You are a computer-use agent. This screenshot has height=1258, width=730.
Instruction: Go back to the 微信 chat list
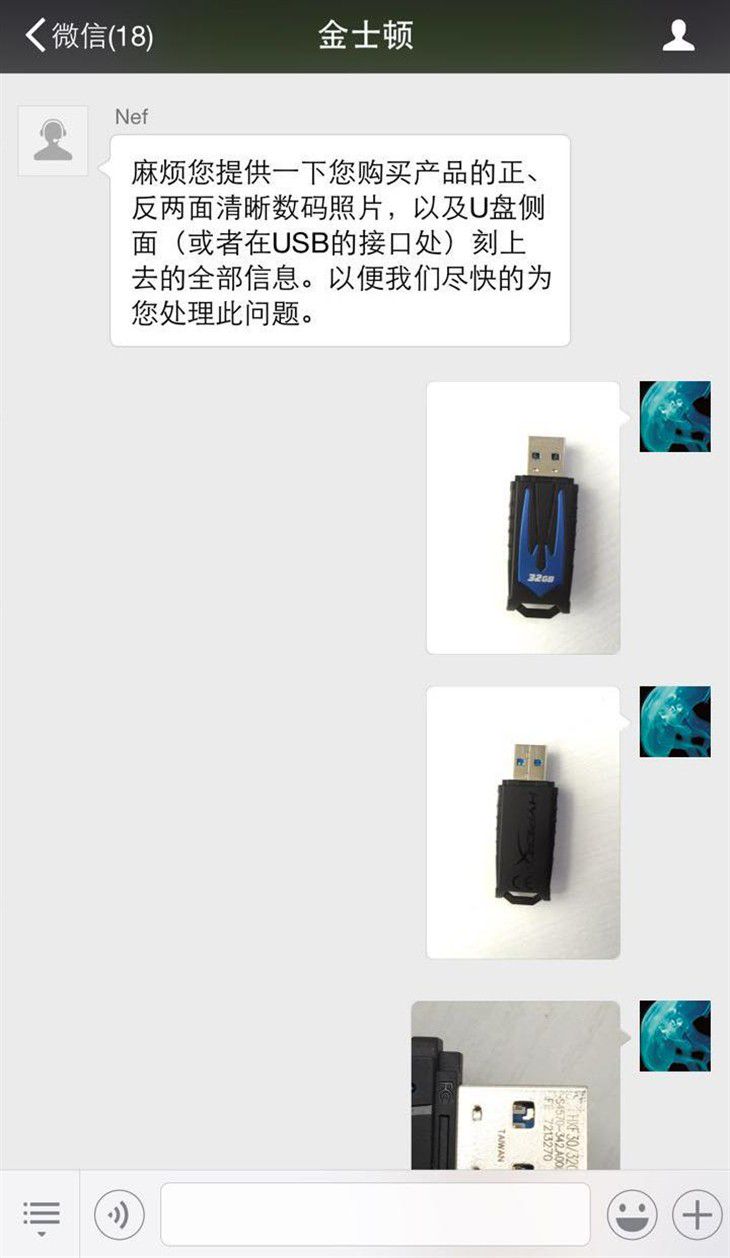pos(88,36)
